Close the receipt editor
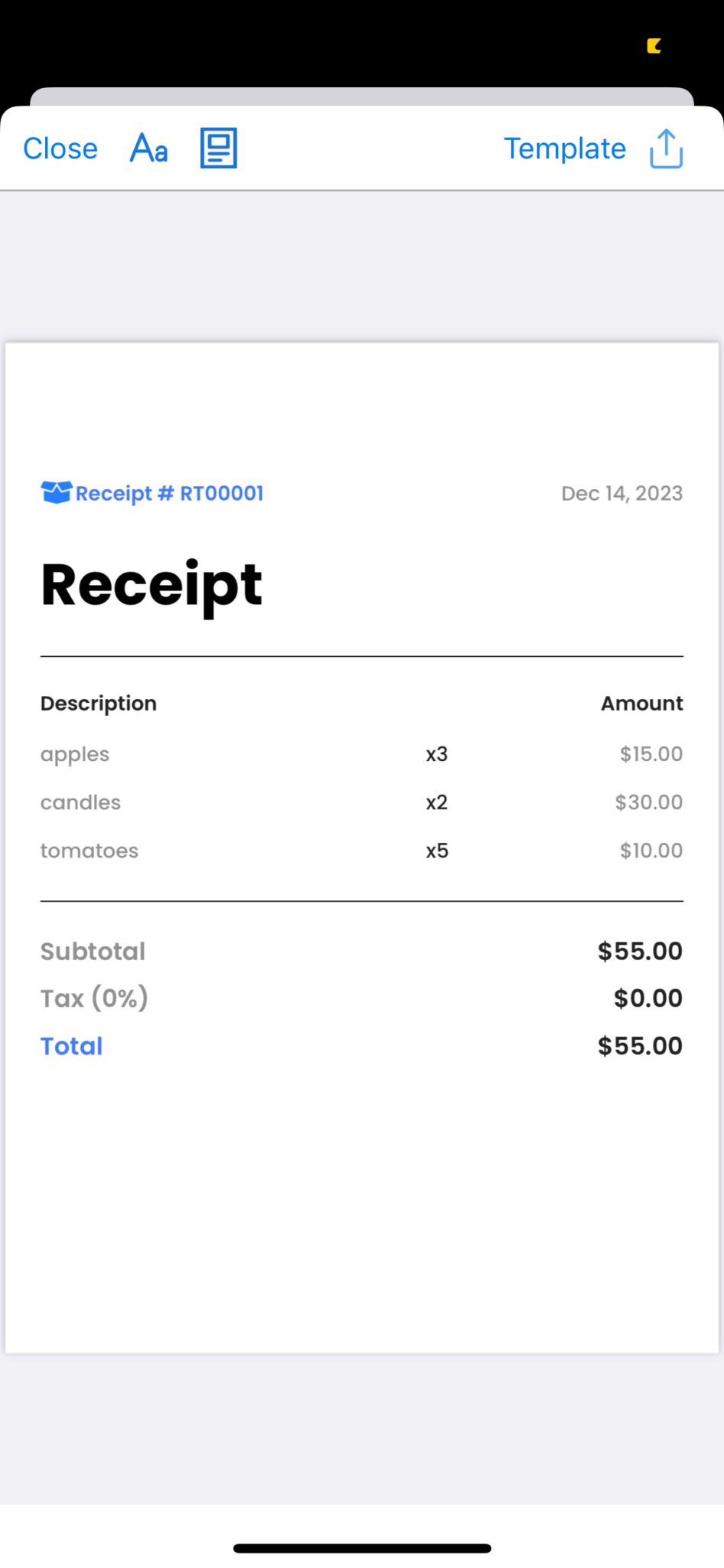This screenshot has height=1568, width=724. pos(60,148)
